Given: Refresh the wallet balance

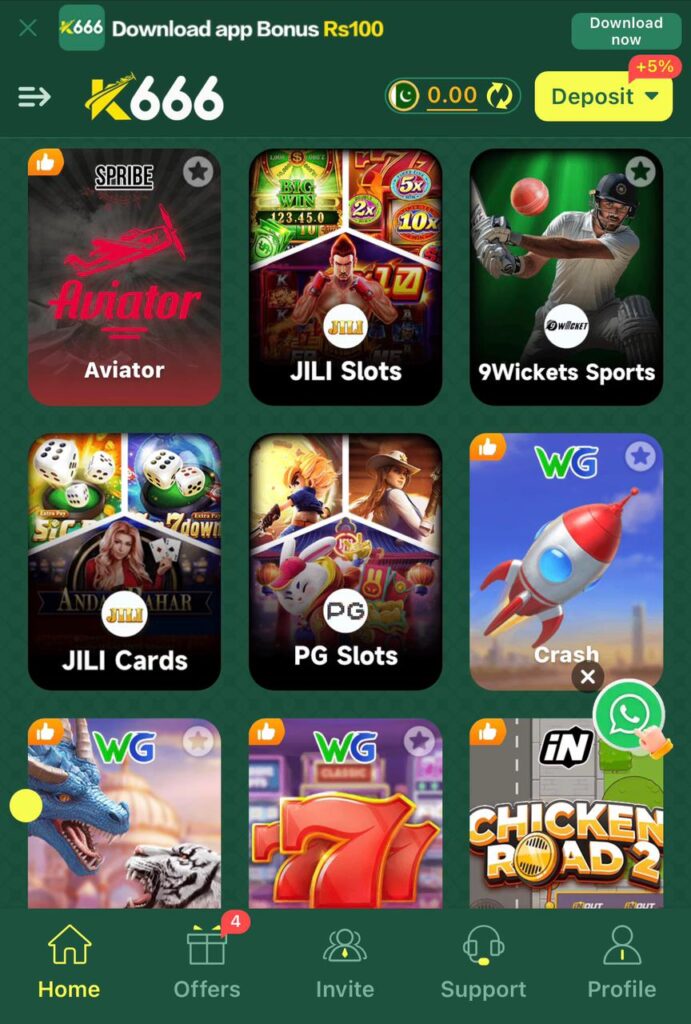Looking at the screenshot, I should click(x=499, y=96).
